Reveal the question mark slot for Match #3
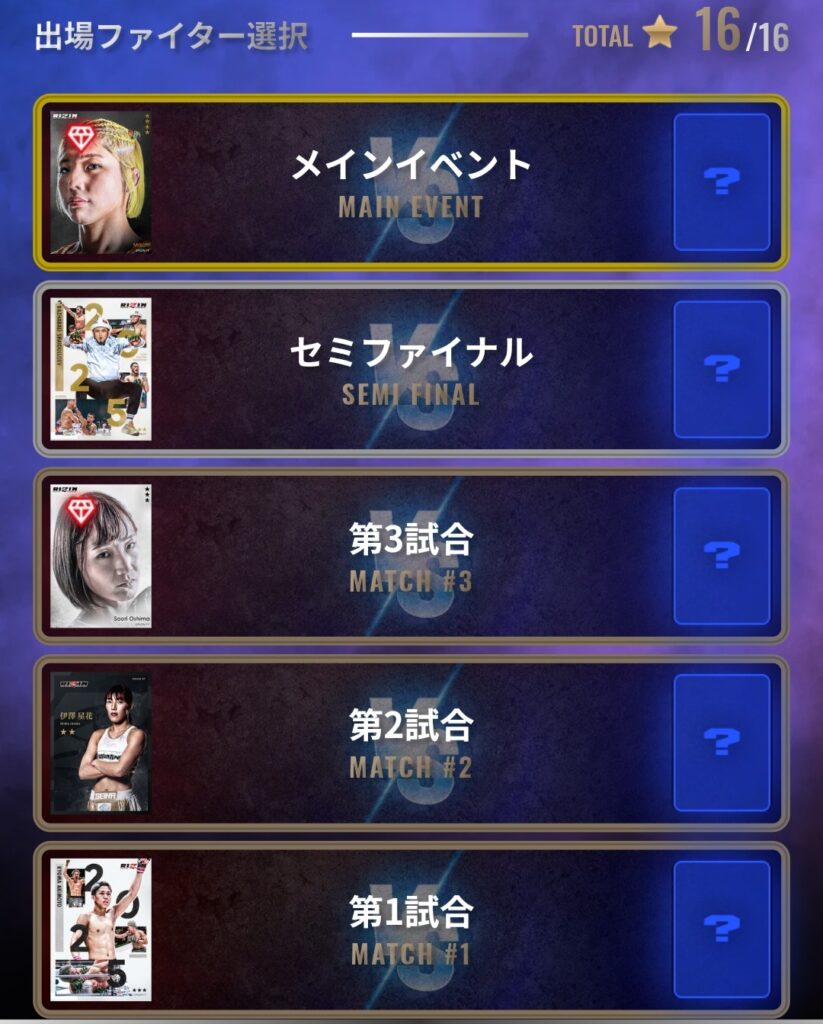 [721, 556]
